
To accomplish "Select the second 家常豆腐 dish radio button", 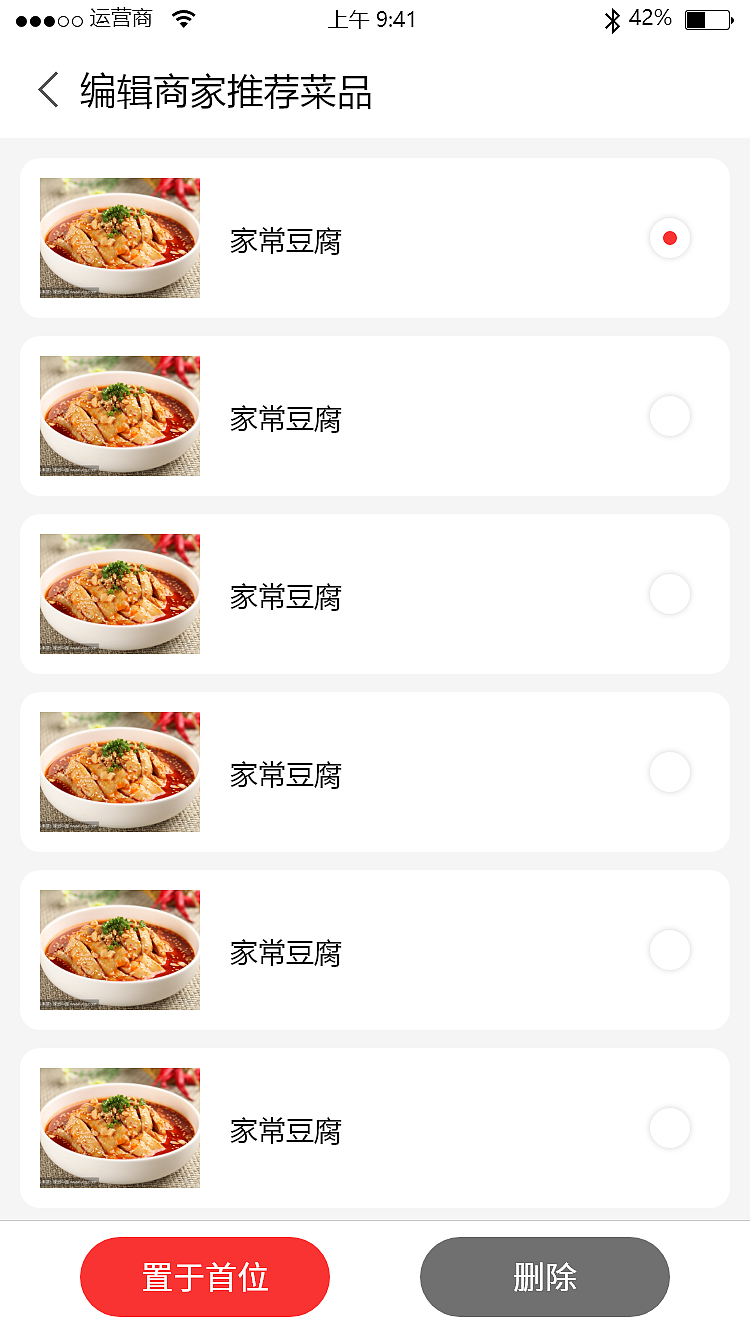I will click(669, 416).
